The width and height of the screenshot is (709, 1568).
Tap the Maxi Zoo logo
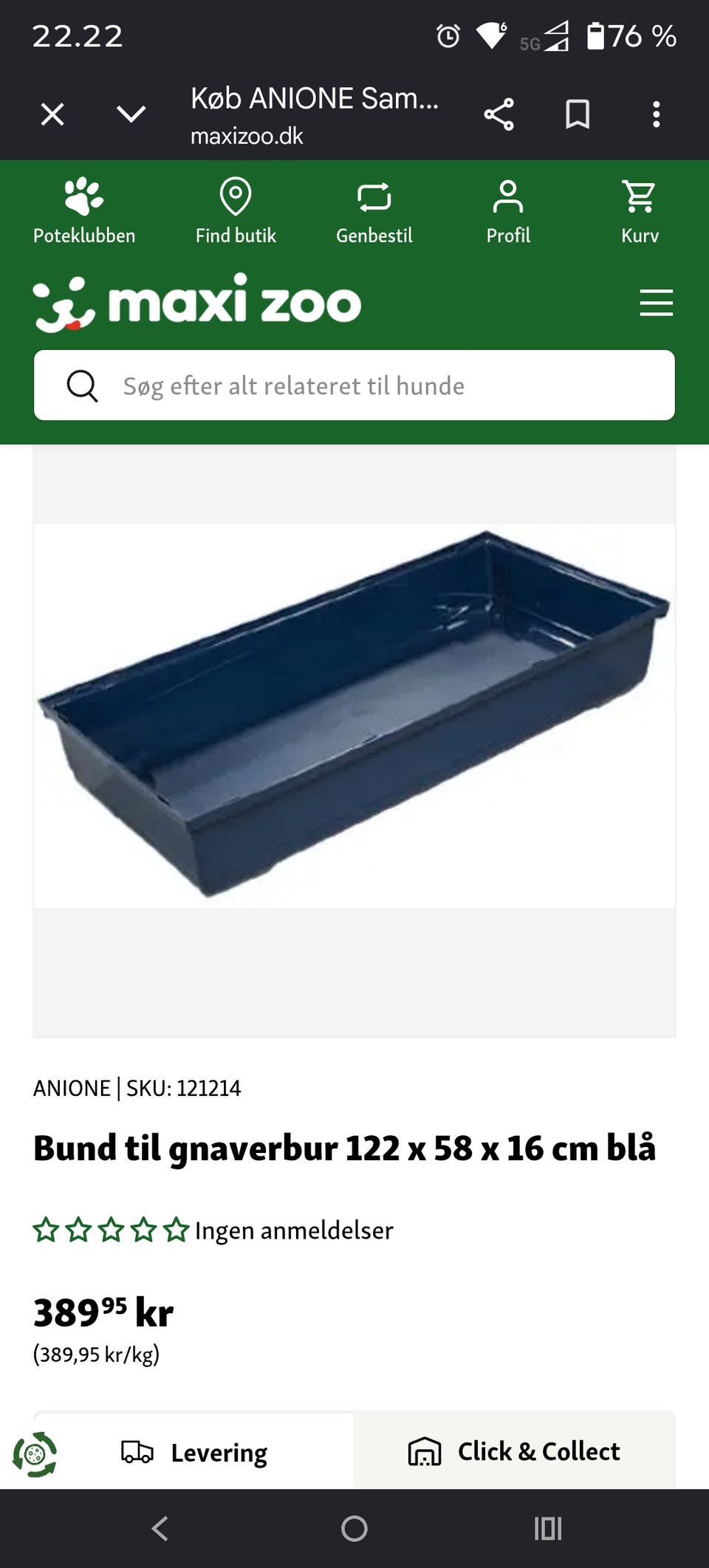tap(197, 302)
